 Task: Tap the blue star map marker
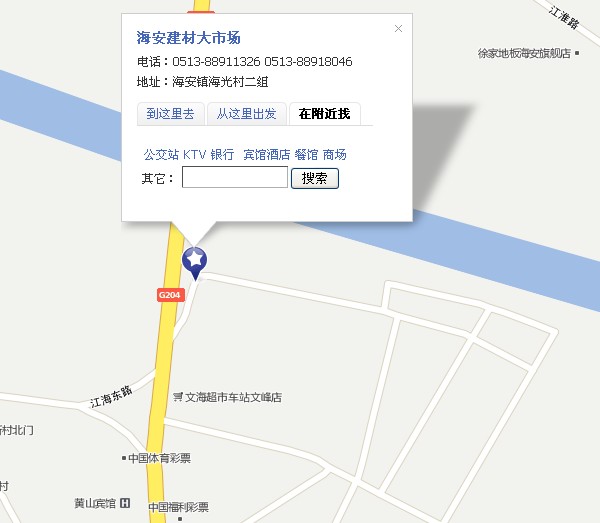tap(194, 262)
